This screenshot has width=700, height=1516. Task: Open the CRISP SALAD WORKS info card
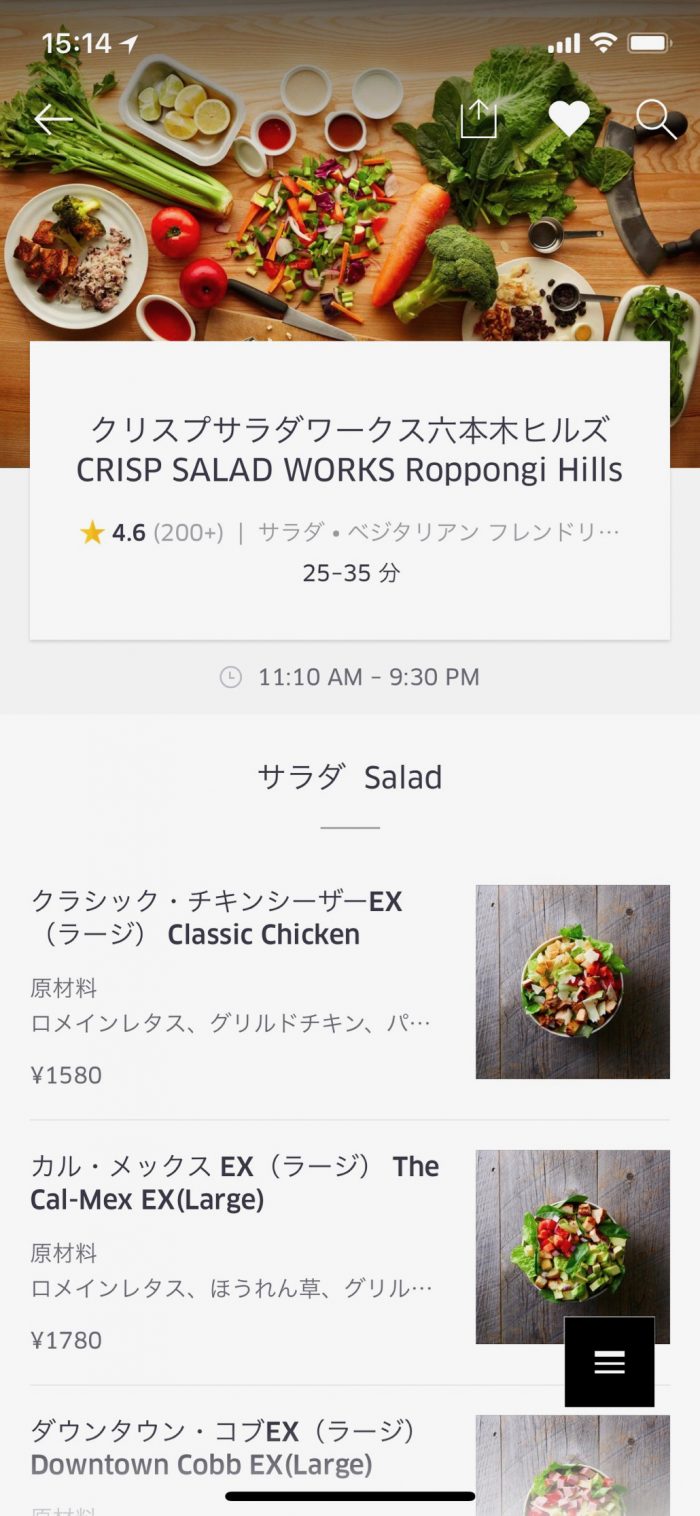pos(349,490)
